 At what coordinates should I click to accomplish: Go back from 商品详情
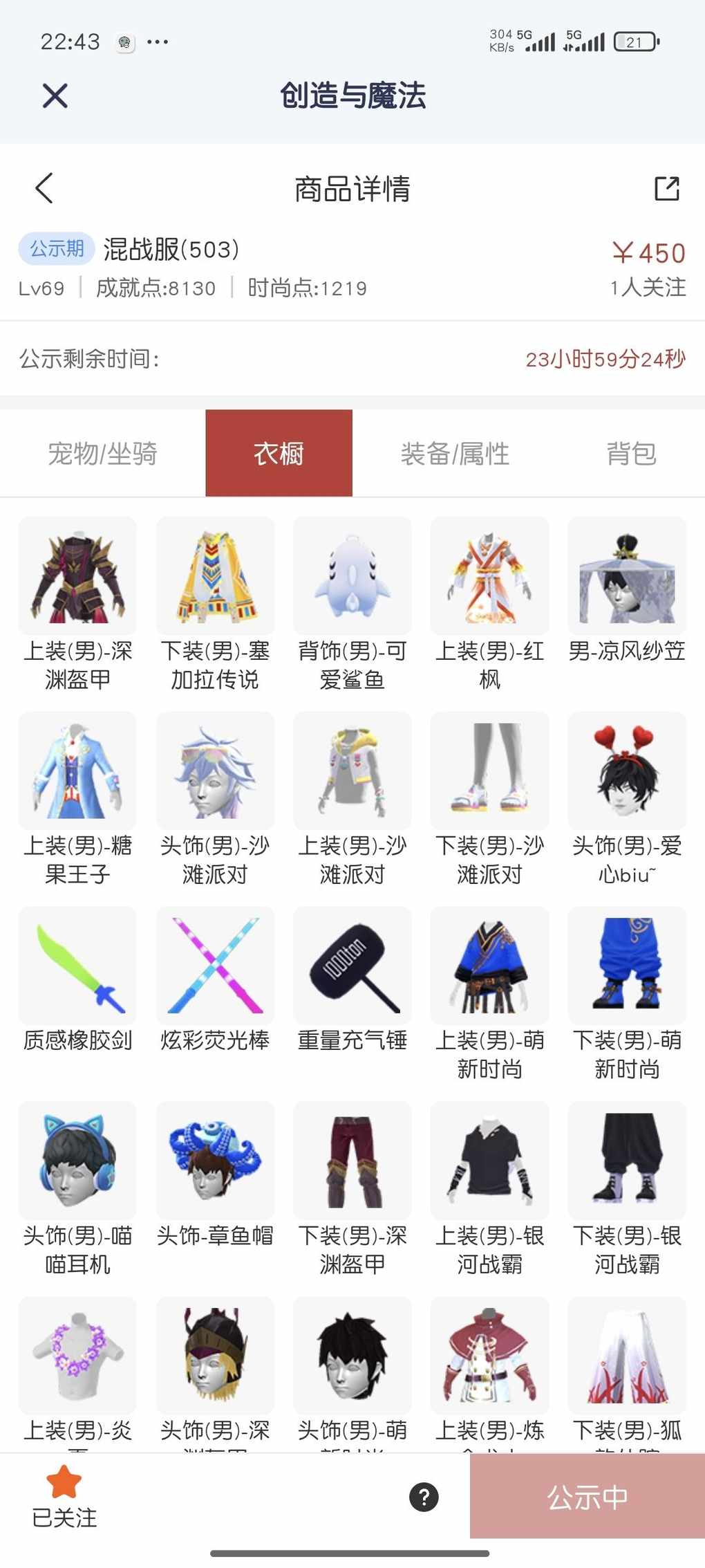(x=44, y=188)
